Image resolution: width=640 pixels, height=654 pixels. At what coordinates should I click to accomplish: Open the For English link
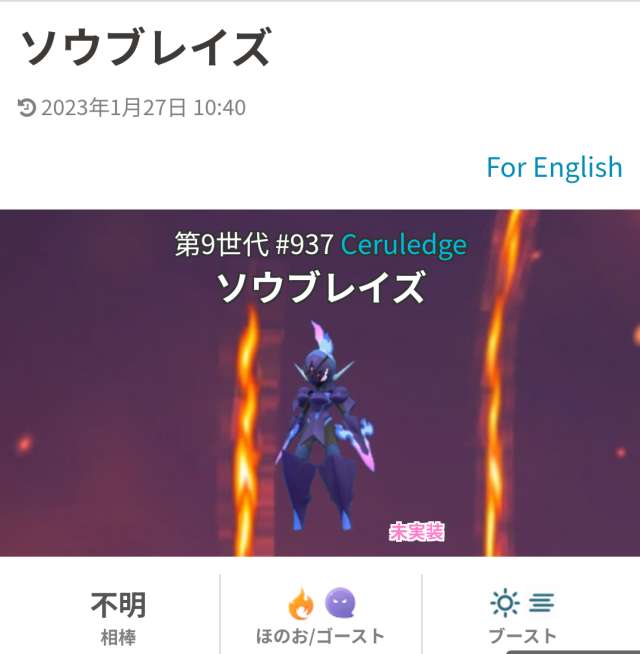(x=554, y=167)
